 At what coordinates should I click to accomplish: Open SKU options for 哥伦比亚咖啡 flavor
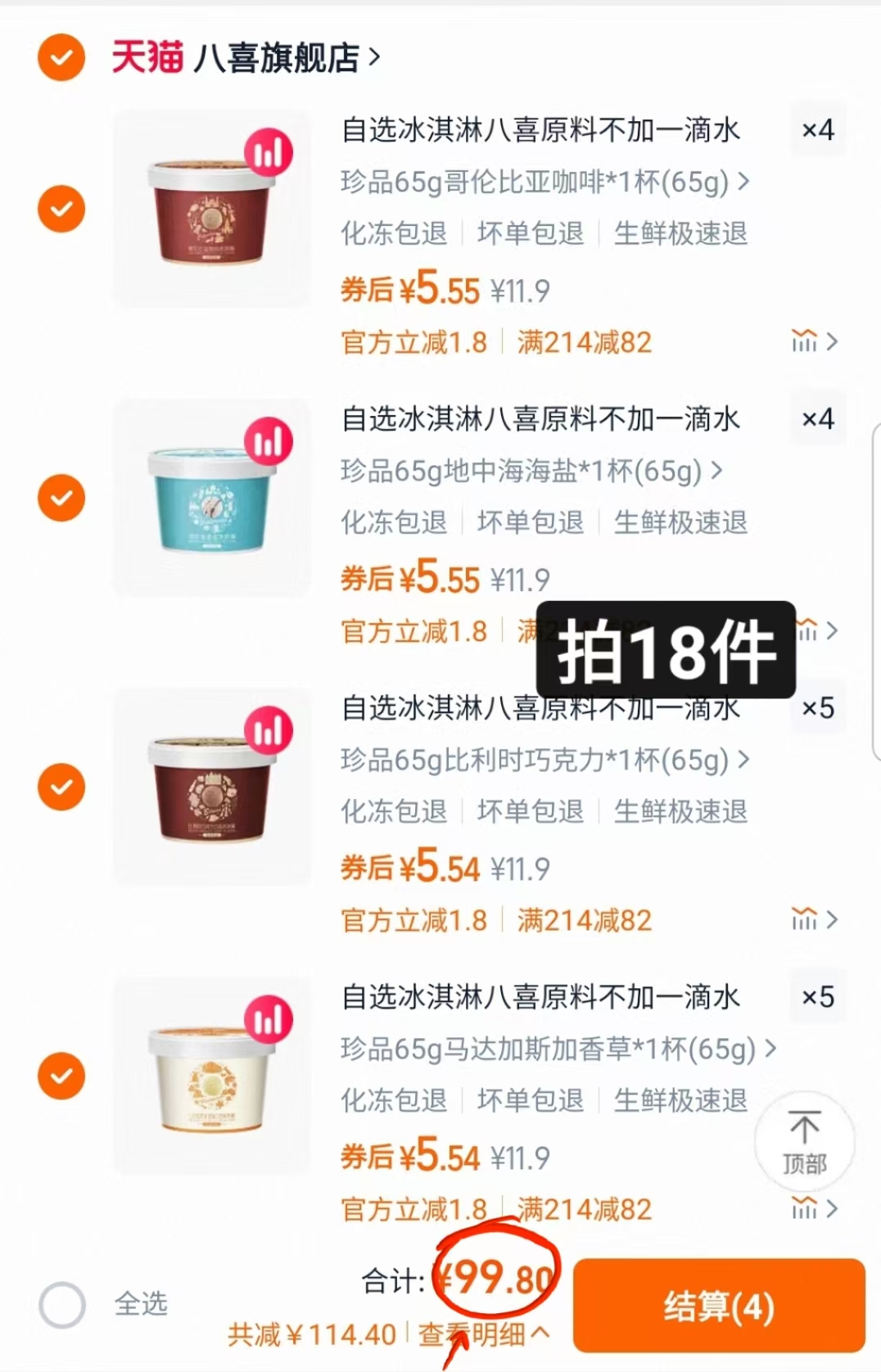544,183
